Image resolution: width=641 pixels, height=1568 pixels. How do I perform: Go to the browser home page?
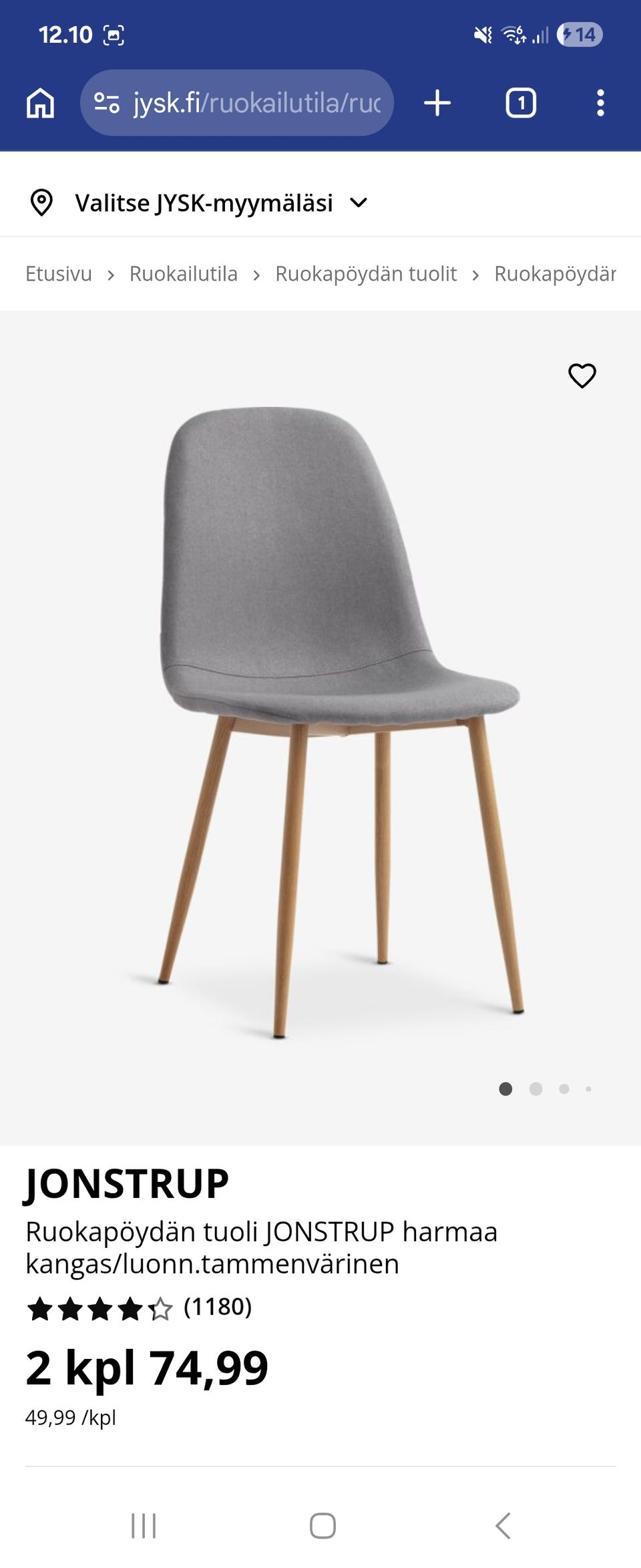40,104
